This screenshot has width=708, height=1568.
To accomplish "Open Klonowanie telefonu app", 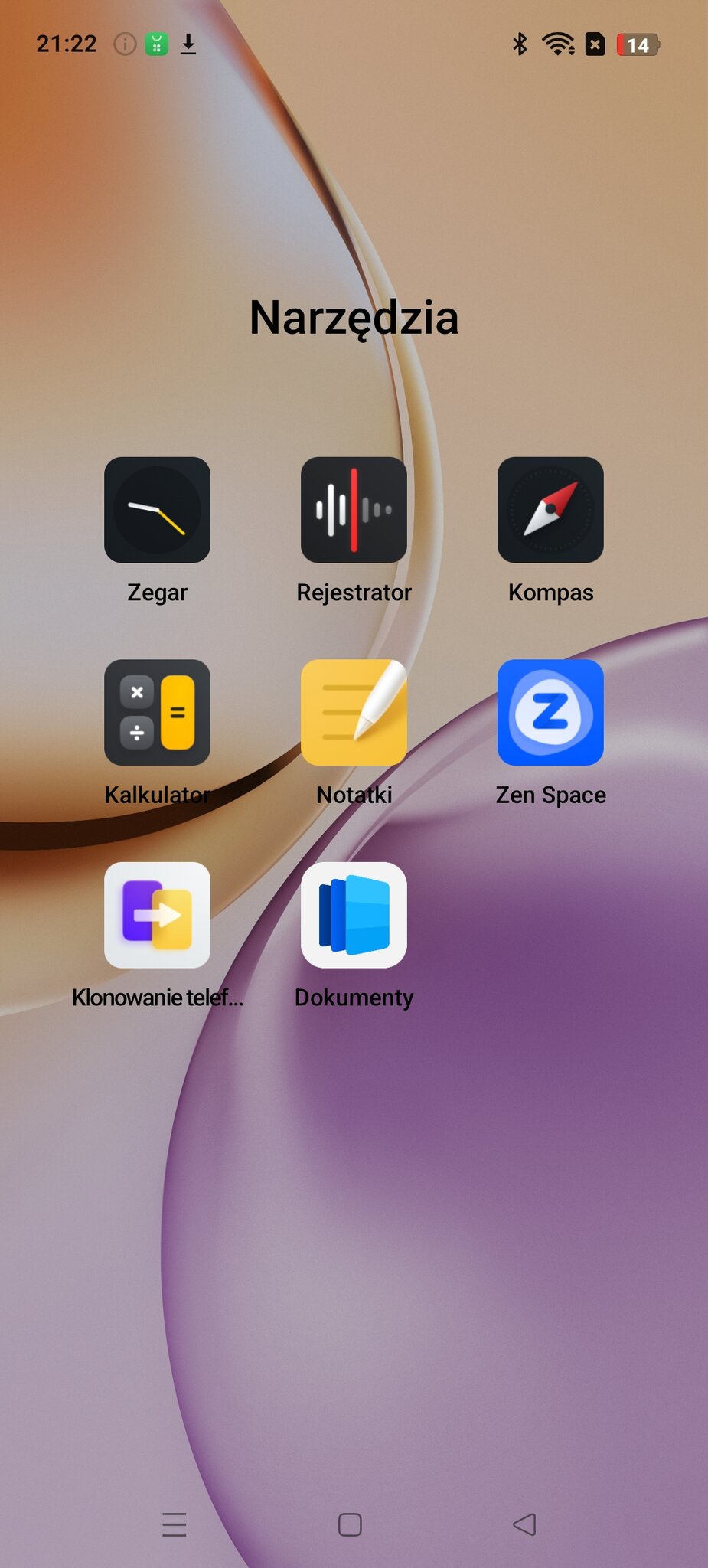I will (157, 915).
